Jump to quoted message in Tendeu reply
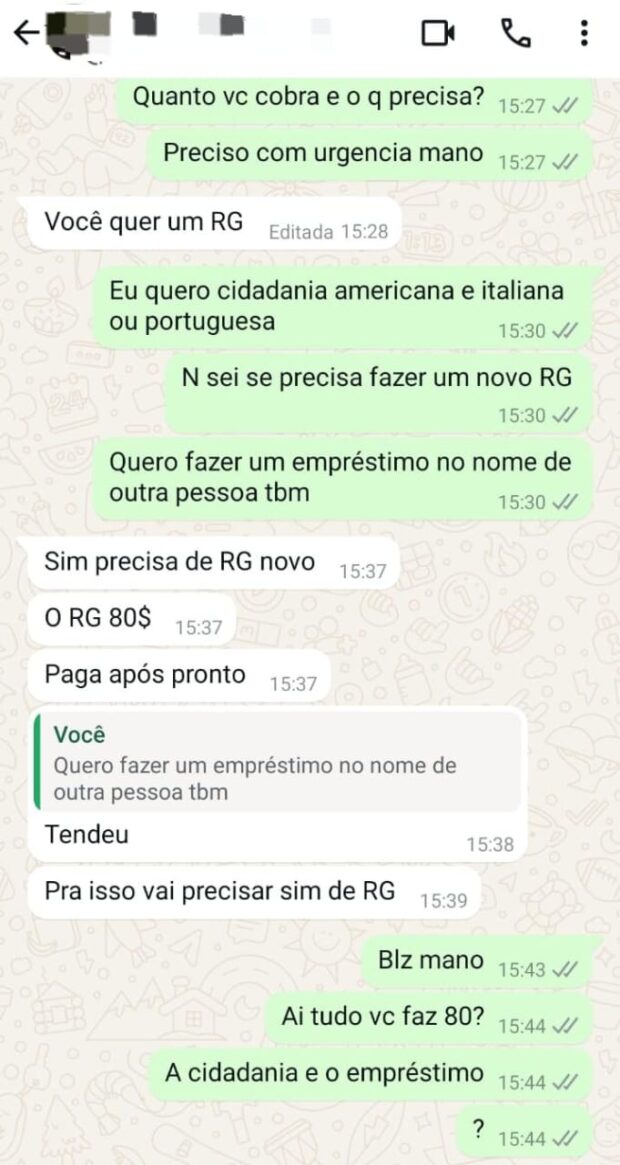Image resolution: width=620 pixels, height=1165 pixels. (277, 765)
